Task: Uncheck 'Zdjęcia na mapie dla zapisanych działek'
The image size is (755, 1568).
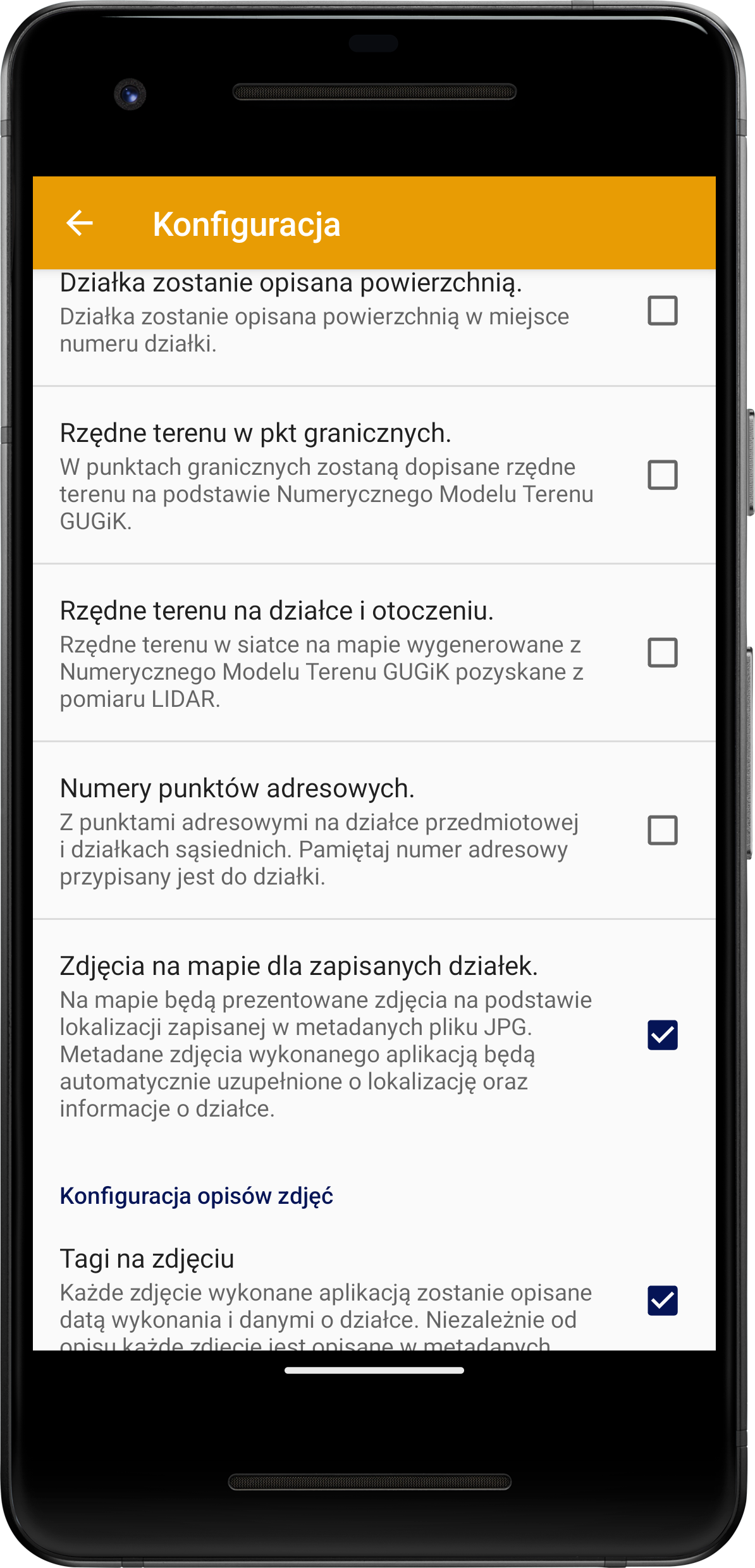Action: [x=662, y=1035]
